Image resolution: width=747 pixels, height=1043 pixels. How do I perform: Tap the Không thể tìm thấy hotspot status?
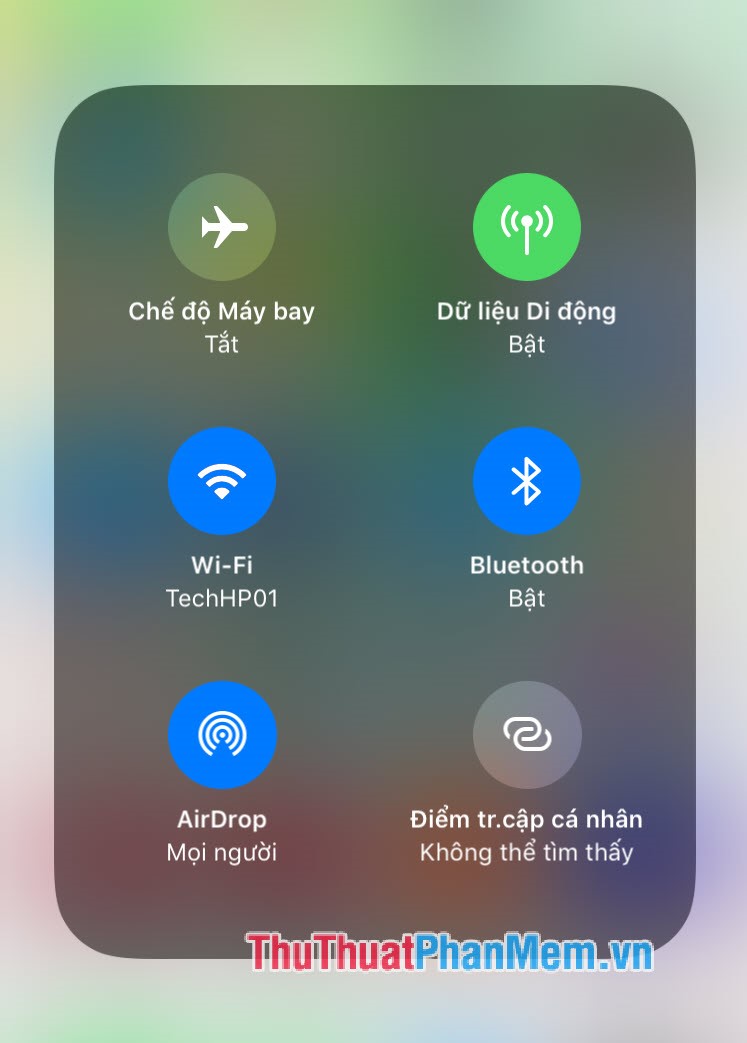527,852
